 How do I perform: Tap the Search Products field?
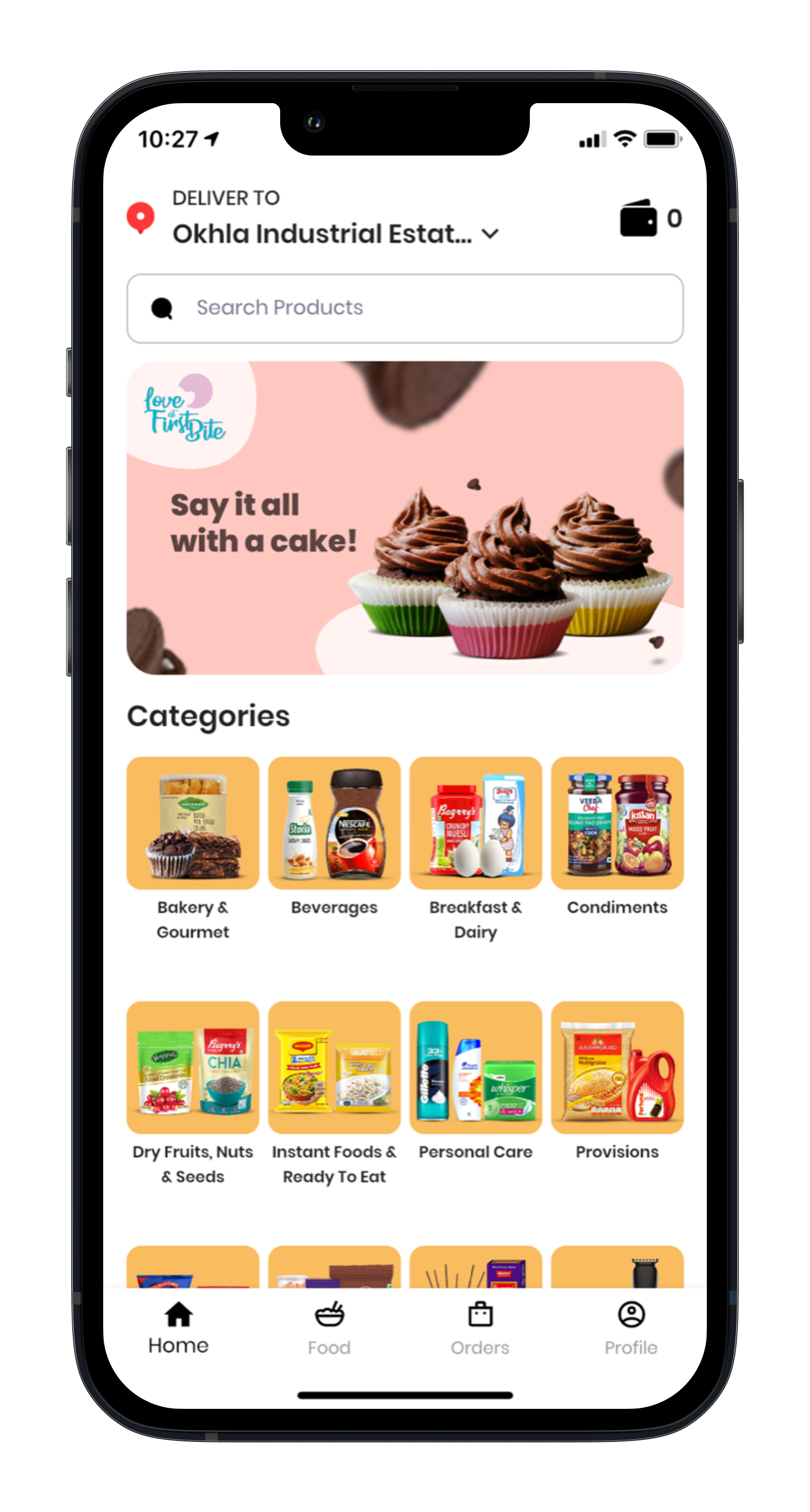point(404,308)
